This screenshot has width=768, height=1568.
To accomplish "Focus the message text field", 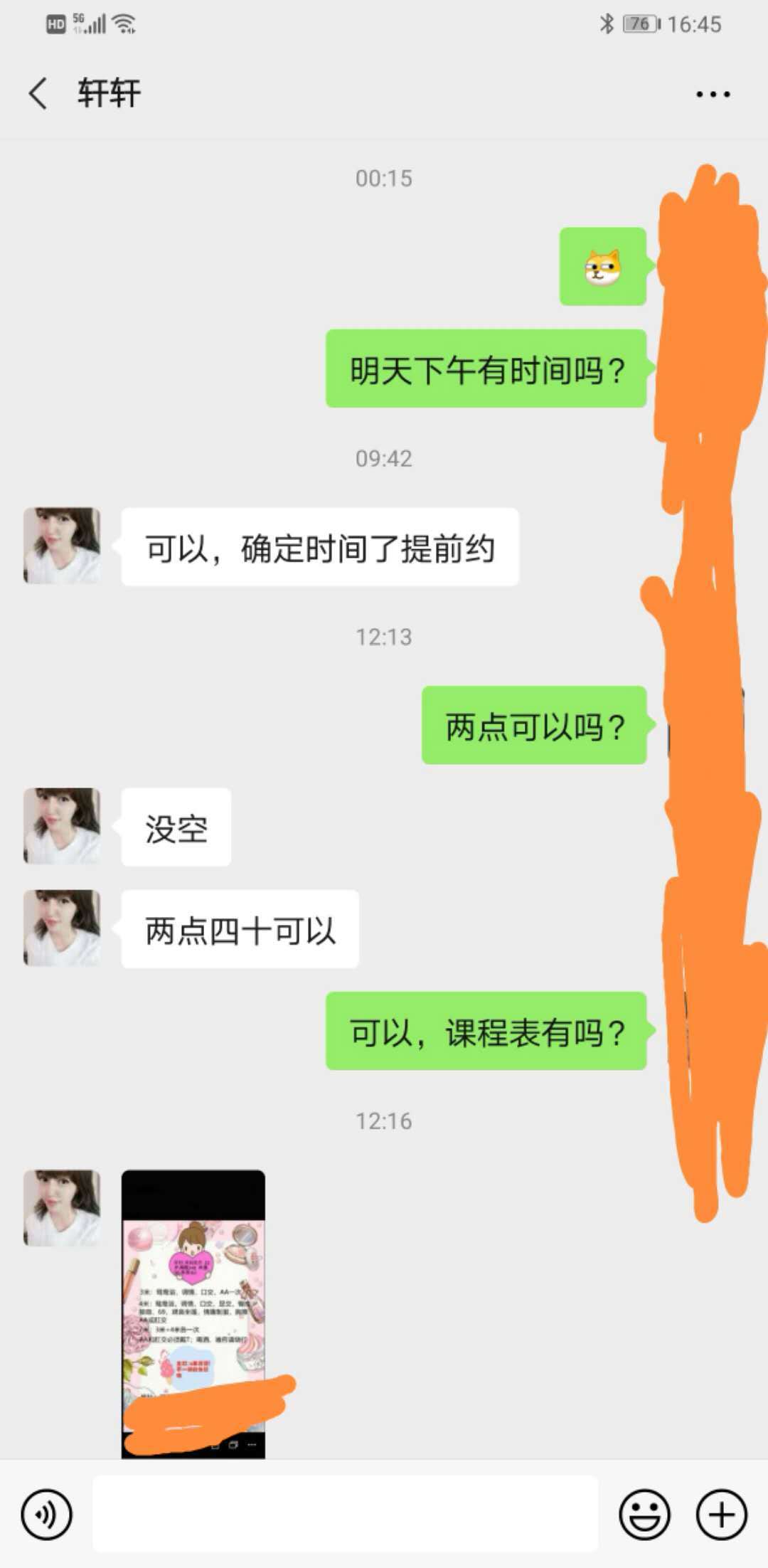I will point(345,1514).
